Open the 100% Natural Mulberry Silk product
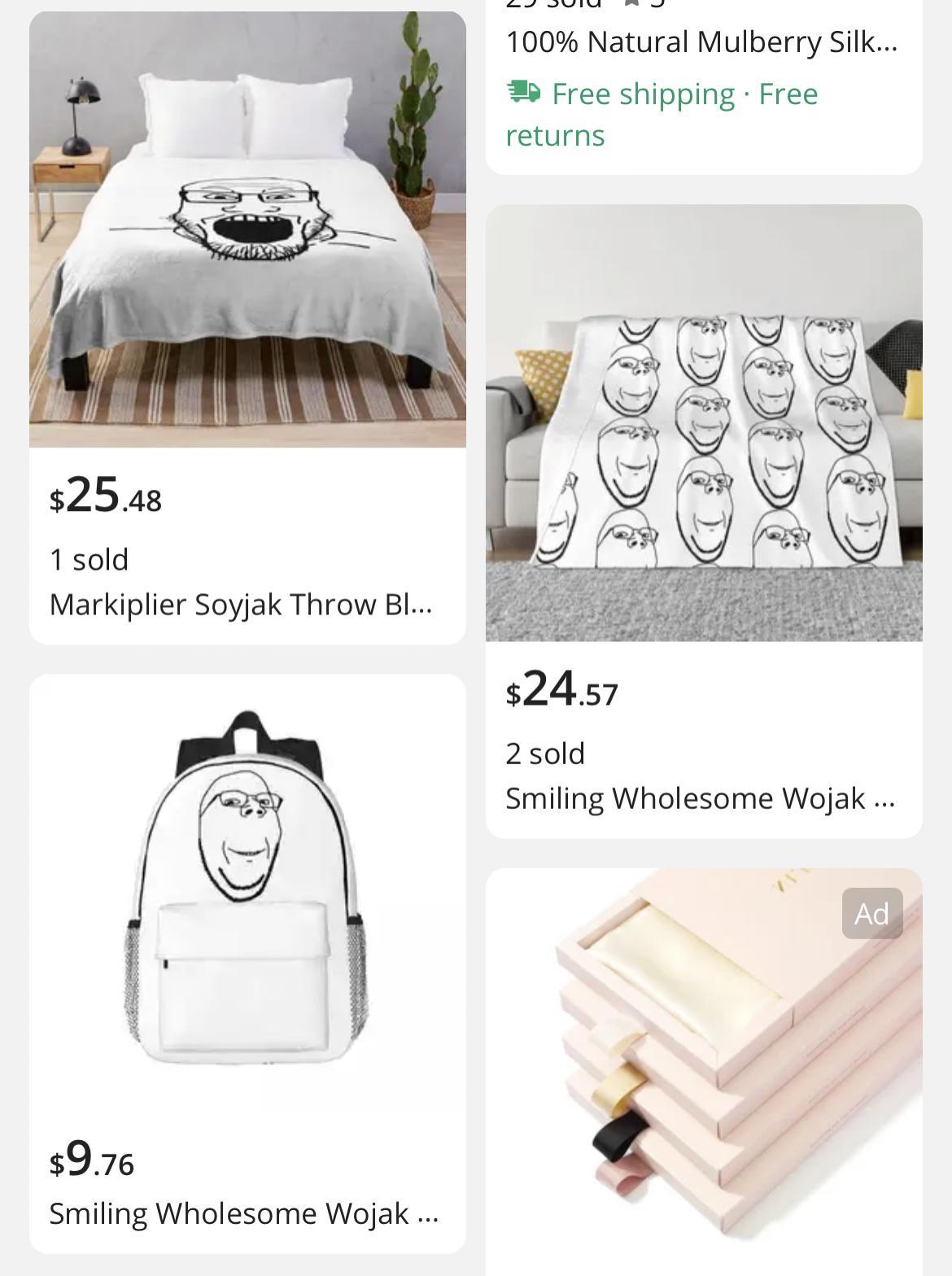The image size is (952, 1276). click(x=701, y=42)
